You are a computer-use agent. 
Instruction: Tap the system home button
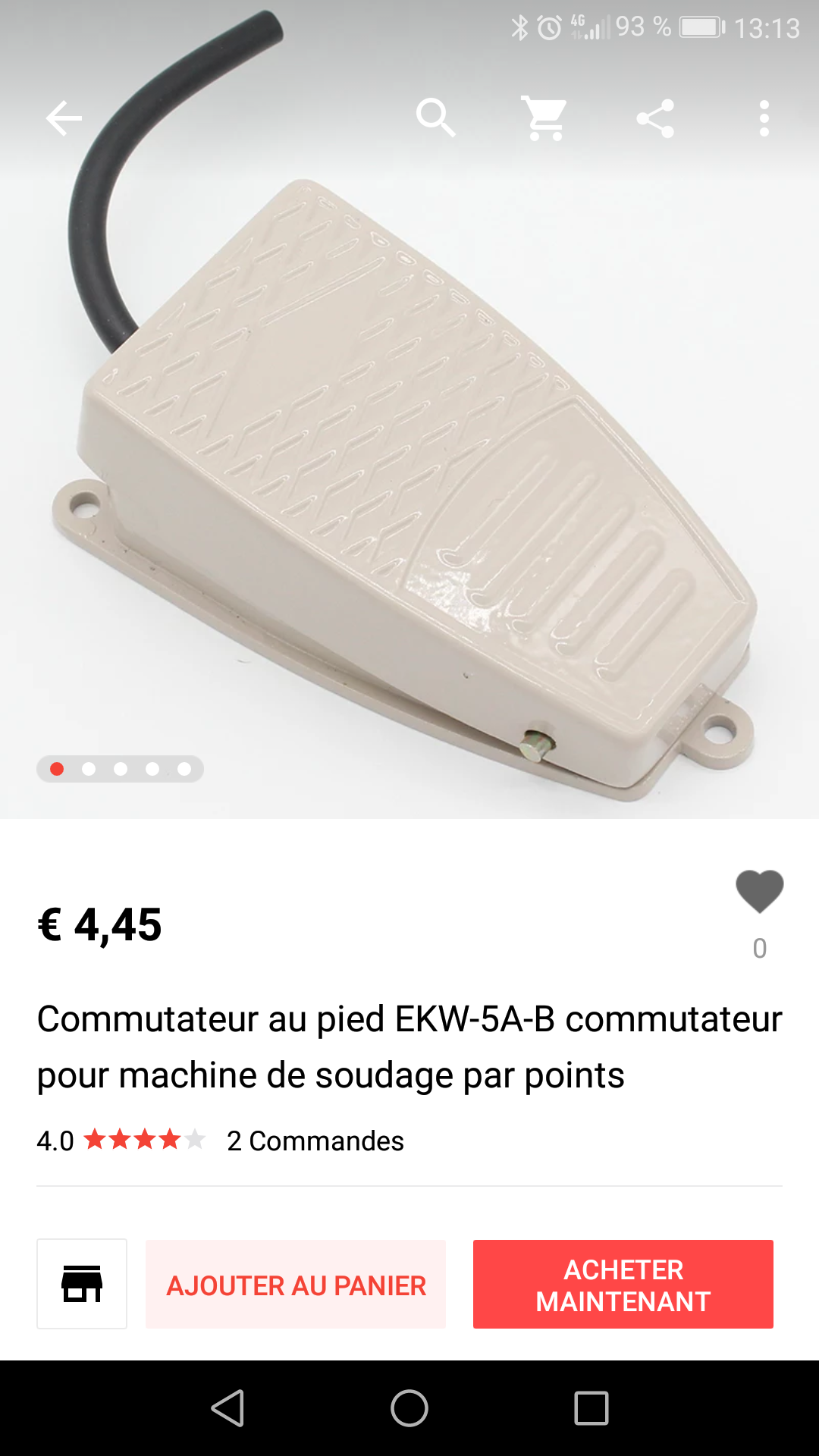click(x=409, y=1408)
